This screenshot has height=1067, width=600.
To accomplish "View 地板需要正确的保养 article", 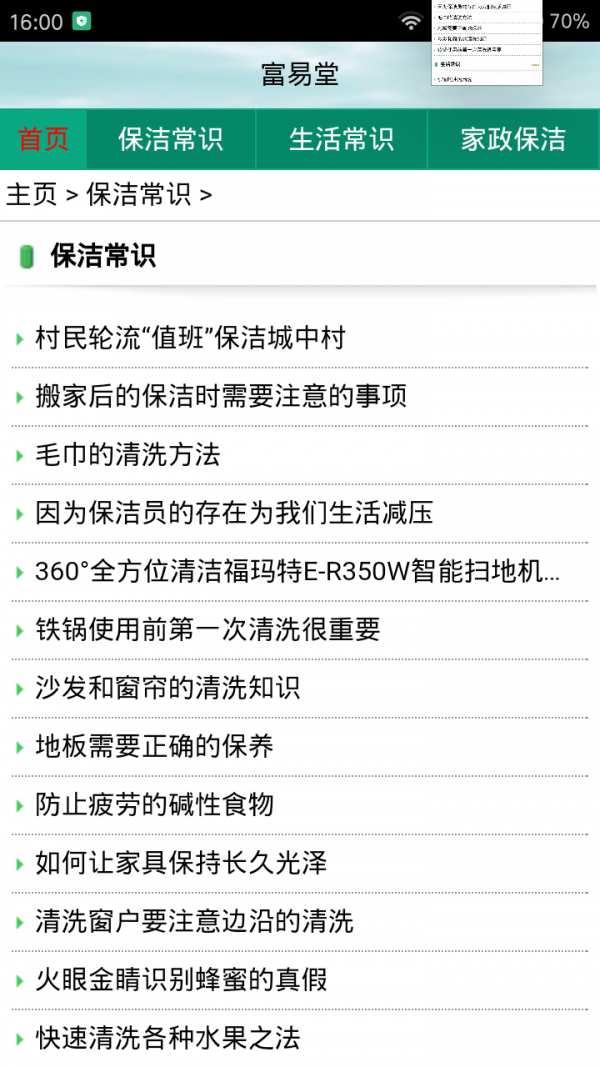I will (154, 746).
